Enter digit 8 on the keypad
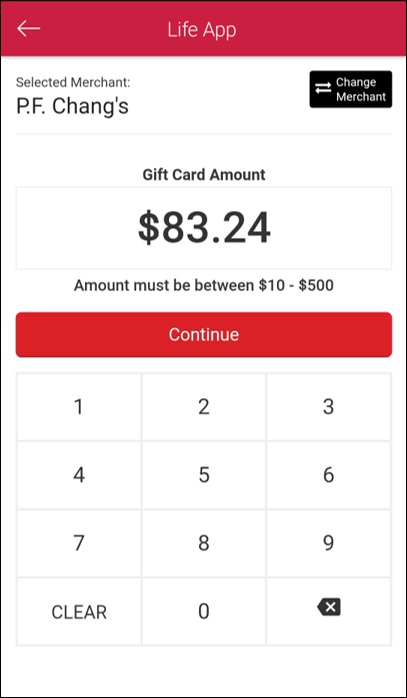This screenshot has height=698, width=407. coord(204,543)
